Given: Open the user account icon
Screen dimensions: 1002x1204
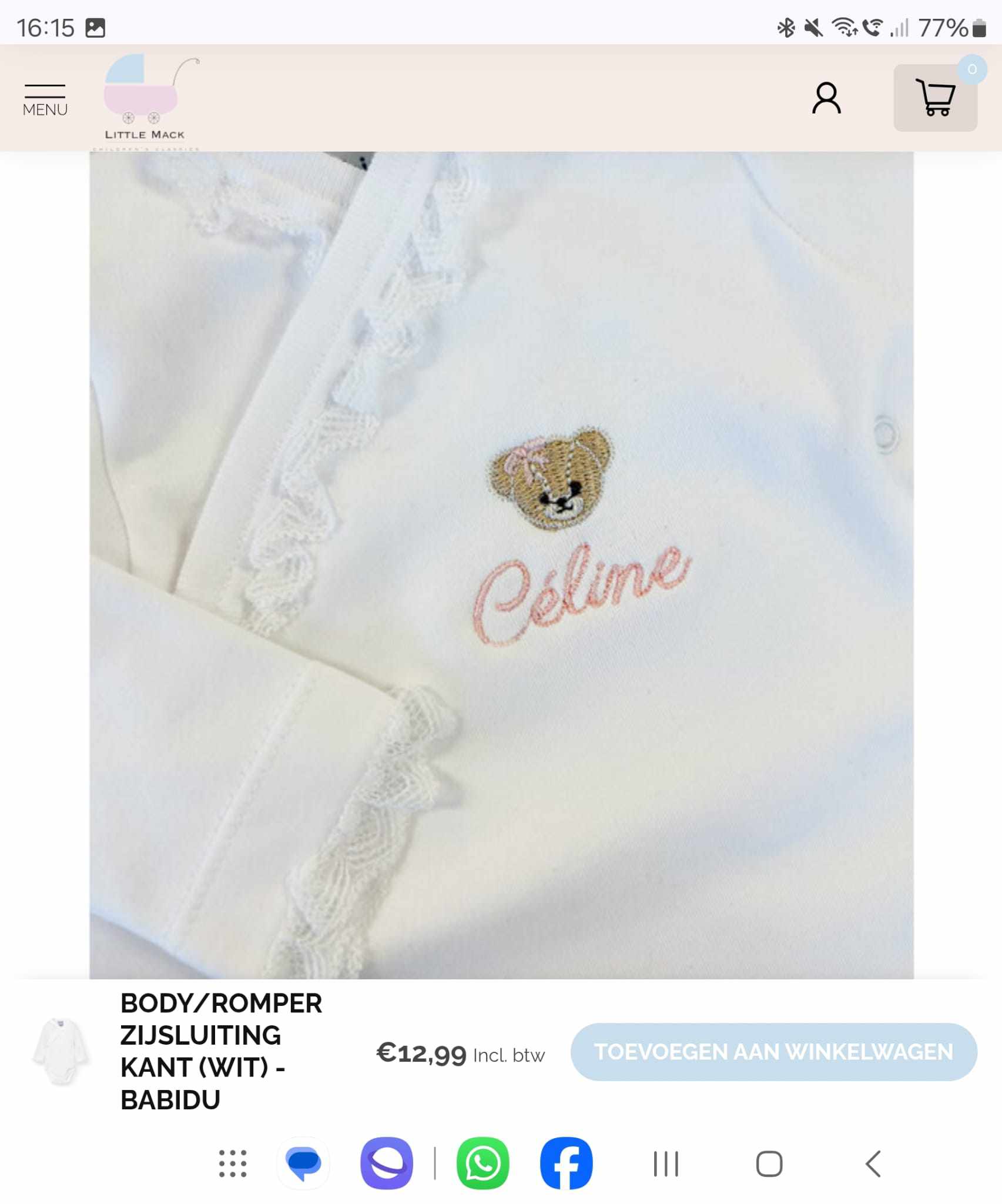Looking at the screenshot, I should pyautogui.click(x=826, y=98).
